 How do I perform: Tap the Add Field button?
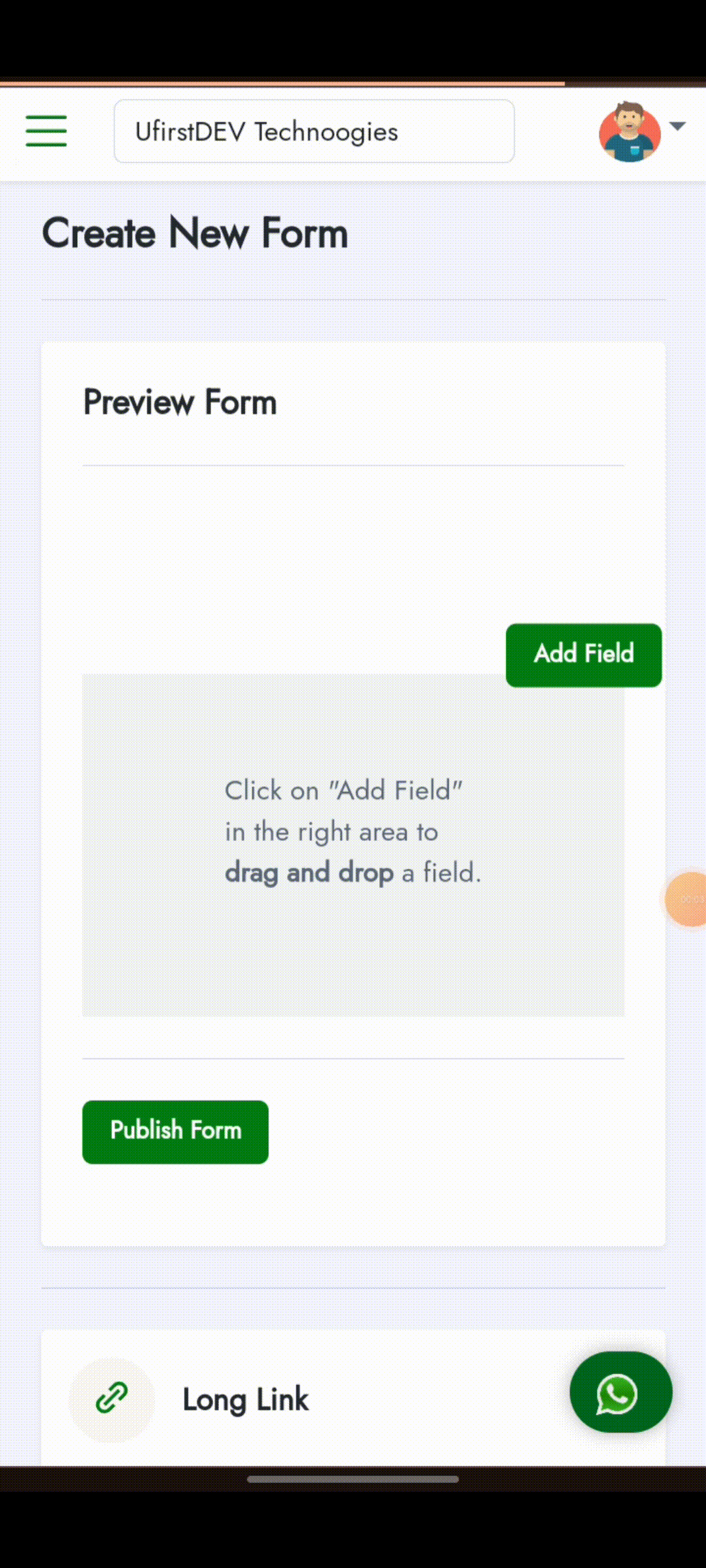pyautogui.click(x=584, y=655)
